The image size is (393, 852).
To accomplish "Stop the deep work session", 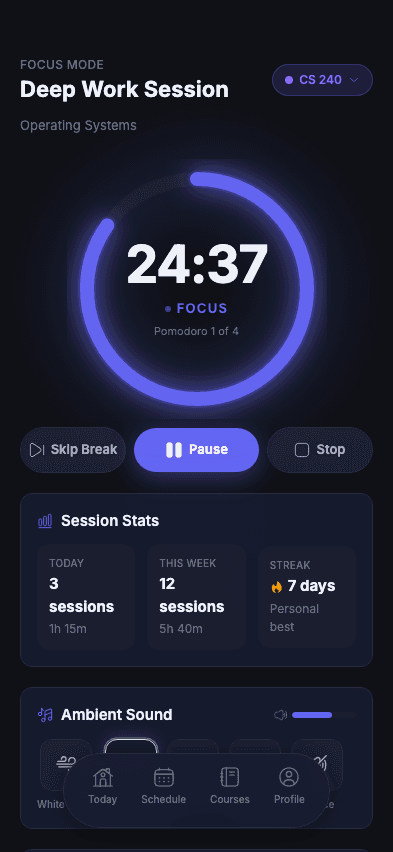I will [x=320, y=450].
